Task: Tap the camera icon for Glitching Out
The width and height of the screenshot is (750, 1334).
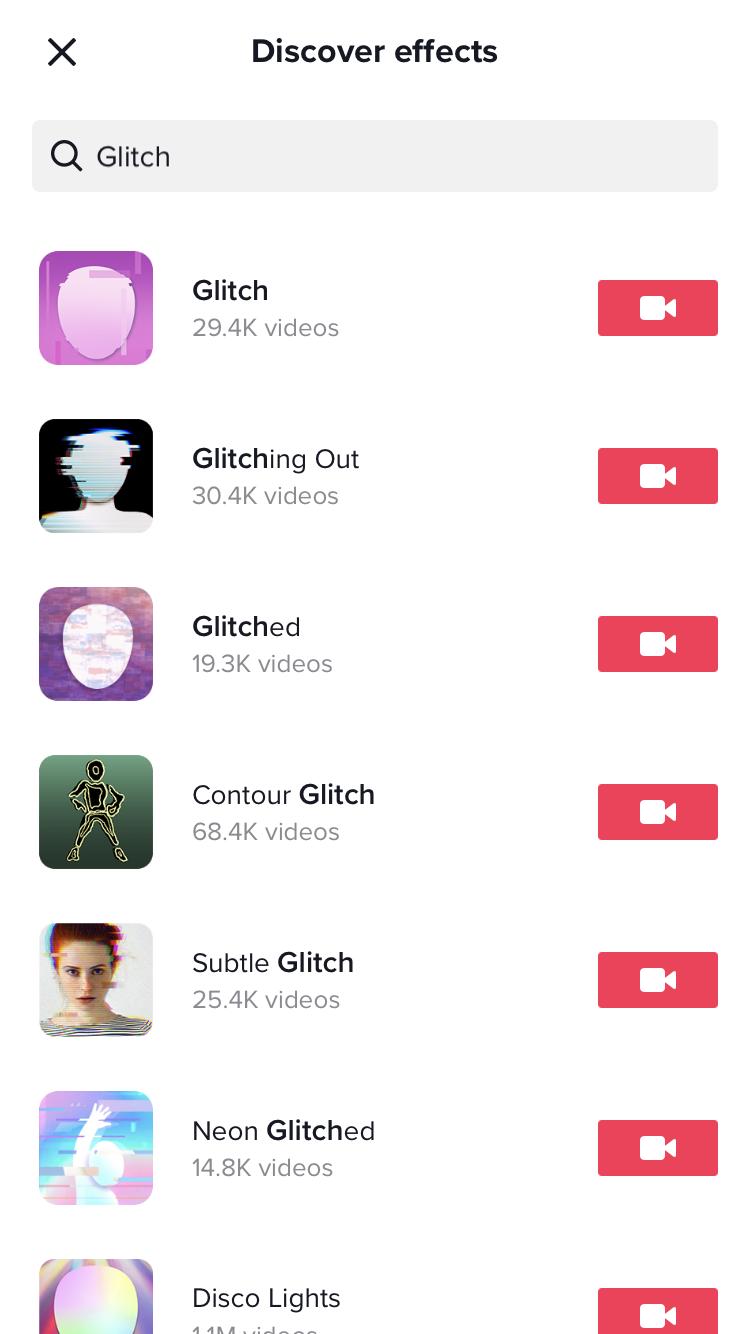Action: (657, 476)
